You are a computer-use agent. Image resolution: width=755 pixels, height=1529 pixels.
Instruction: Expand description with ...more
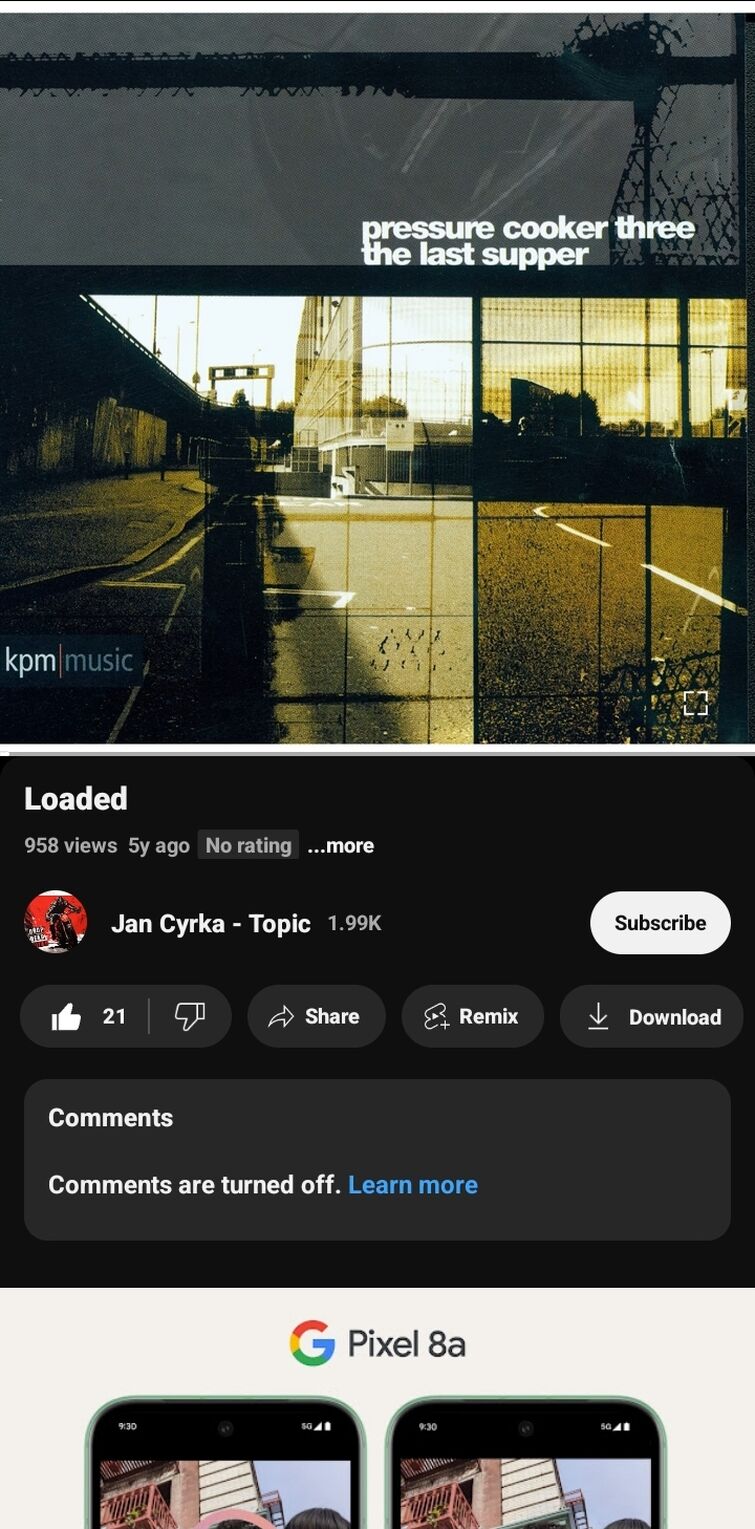pos(340,845)
